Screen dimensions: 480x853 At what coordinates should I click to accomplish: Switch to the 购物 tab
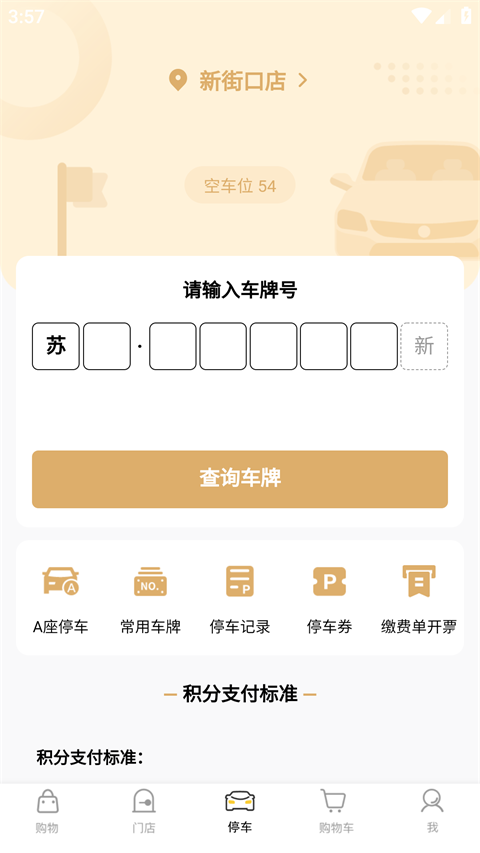(47, 811)
